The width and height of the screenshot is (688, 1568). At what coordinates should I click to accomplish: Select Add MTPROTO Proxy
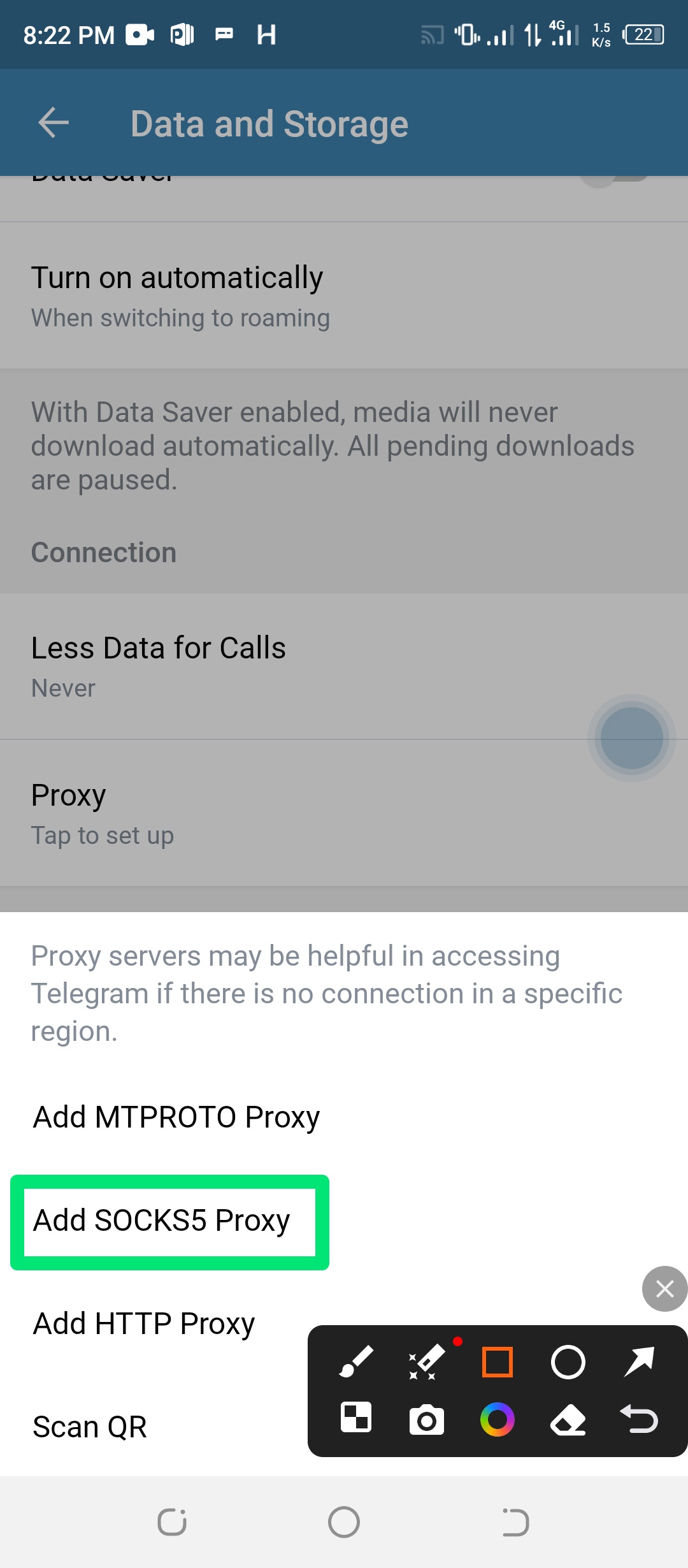[176, 1117]
